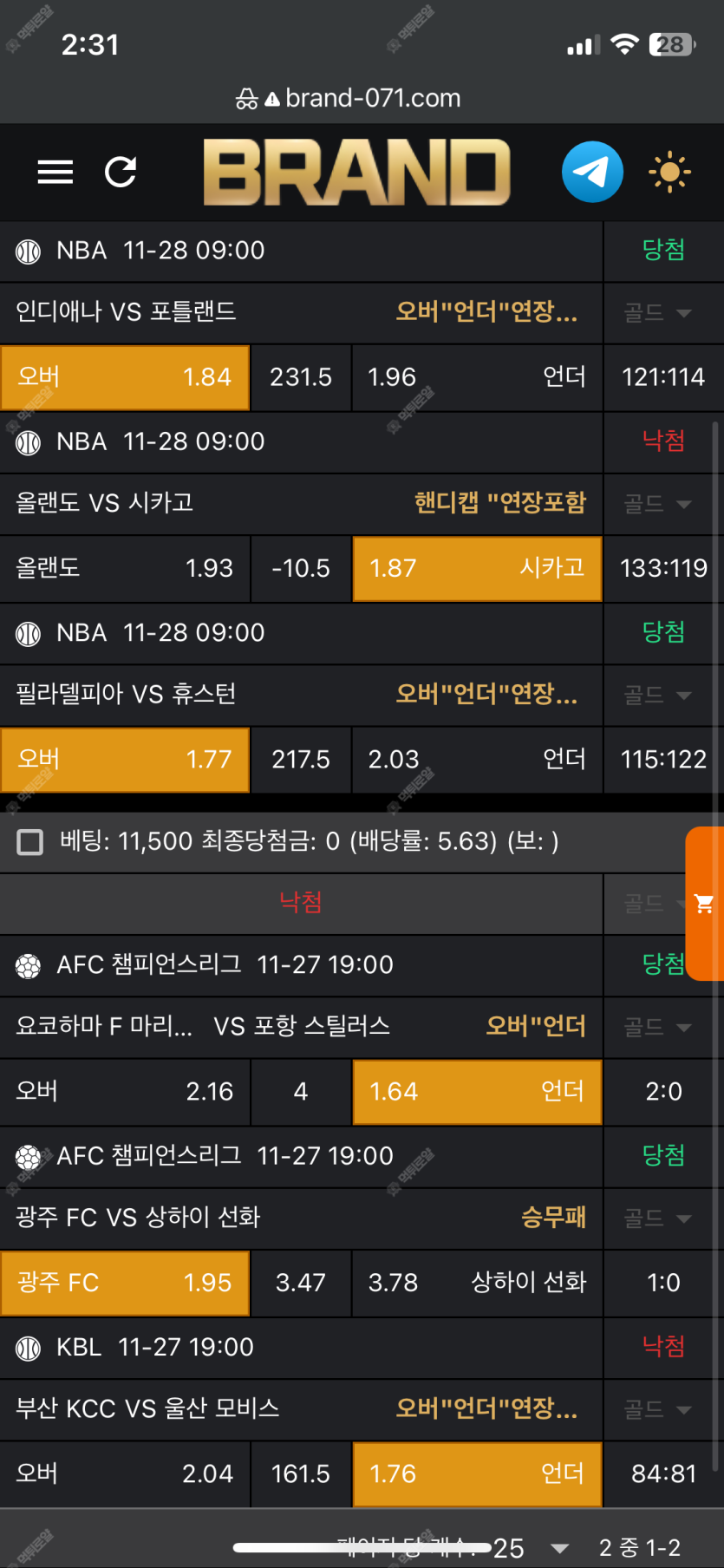Tap the page refresh icon
The image size is (724, 1568).
pyautogui.click(x=121, y=172)
